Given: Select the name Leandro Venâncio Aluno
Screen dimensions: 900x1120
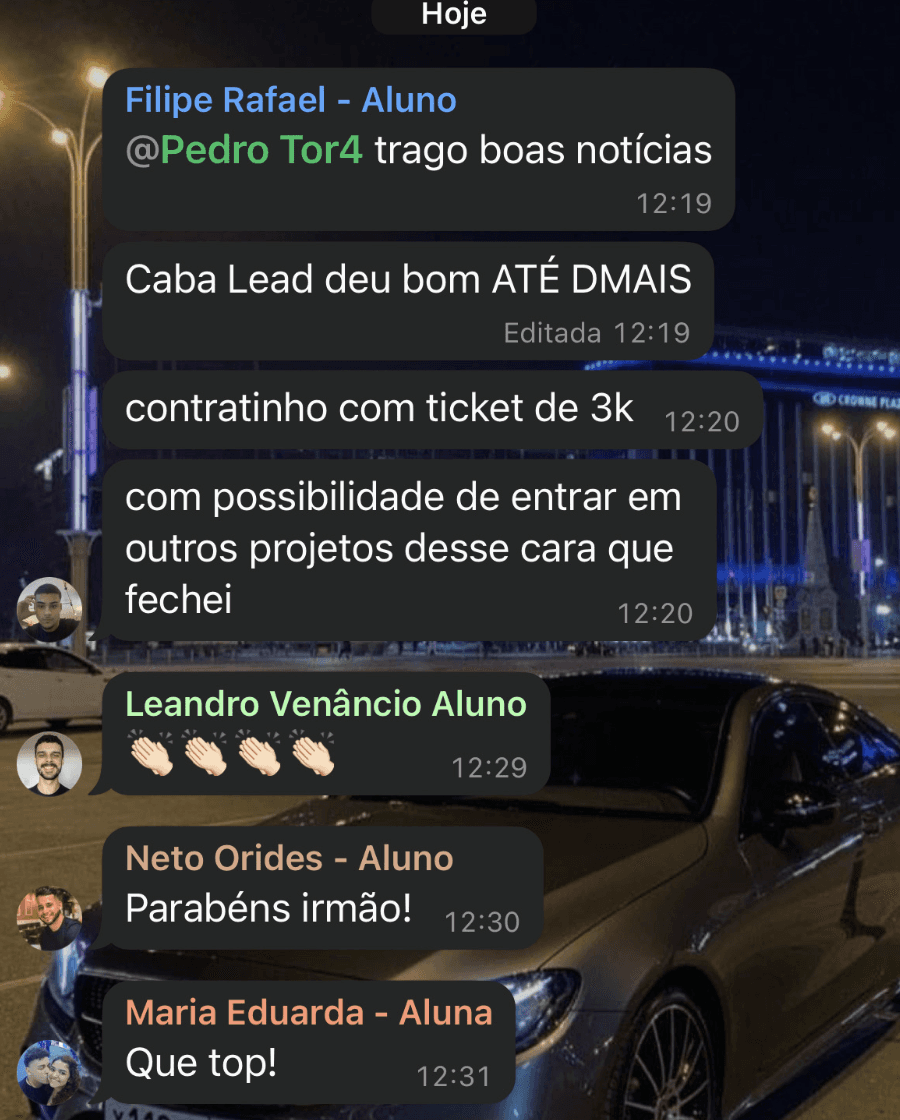Looking at the screenshot, I should tap(326, 704).
